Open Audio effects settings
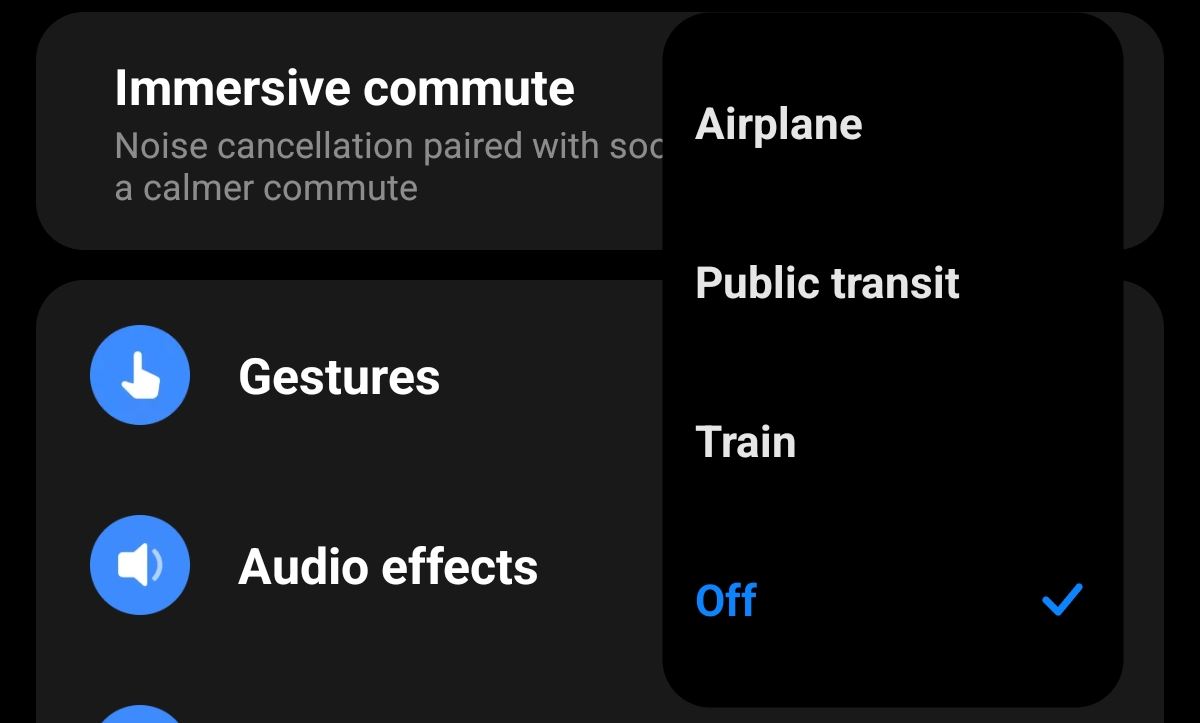The image size is (1200, 723). pyautogui.click(x=388, y=567)
